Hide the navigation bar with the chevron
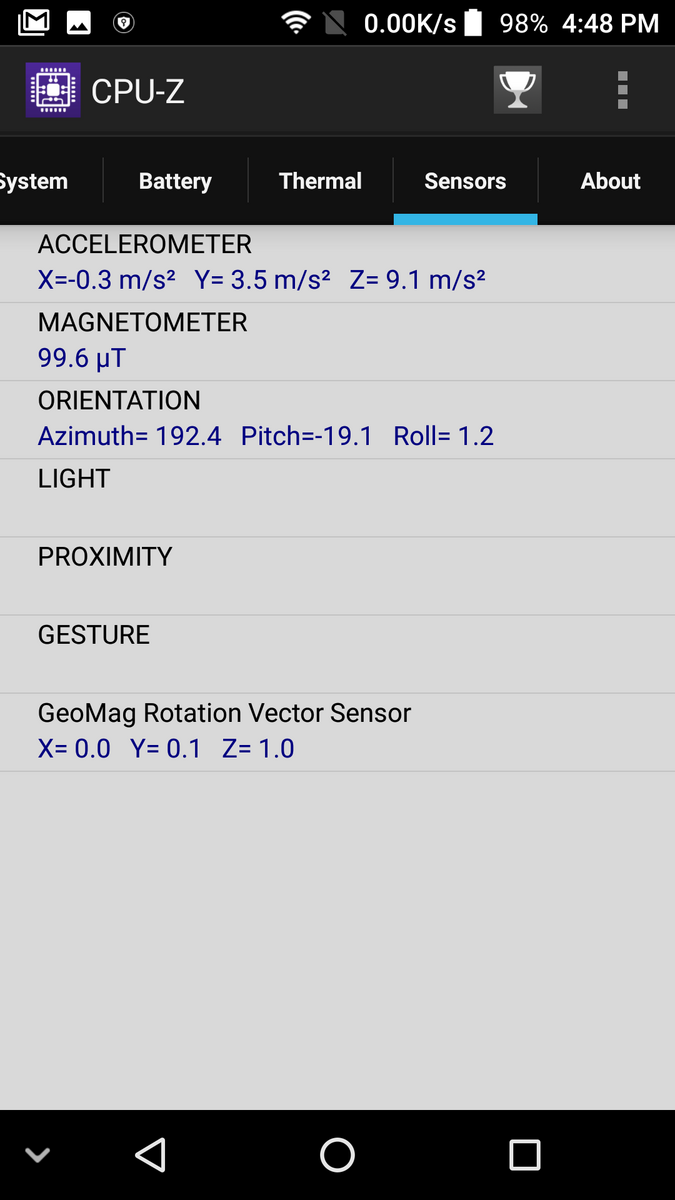This screenshot has height=1200, width=675. pos(37,1156)
